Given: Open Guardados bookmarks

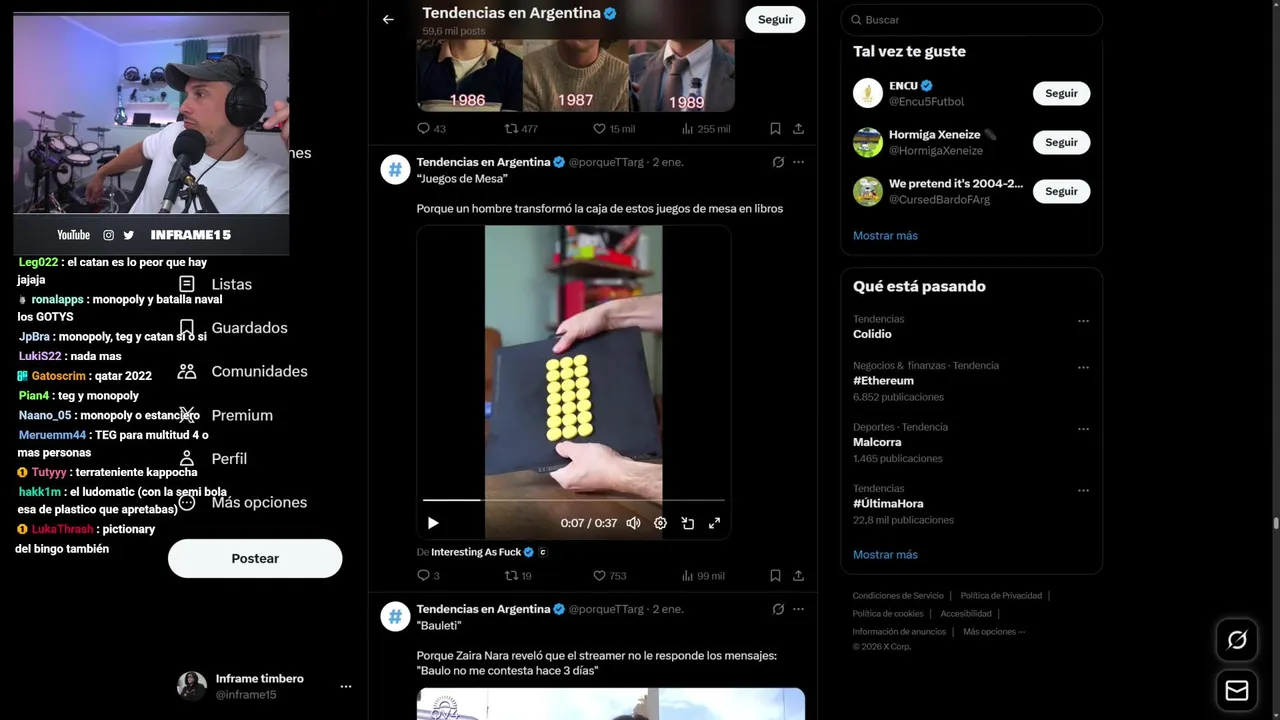Looking at the screenshot, I should coord(249,328).
